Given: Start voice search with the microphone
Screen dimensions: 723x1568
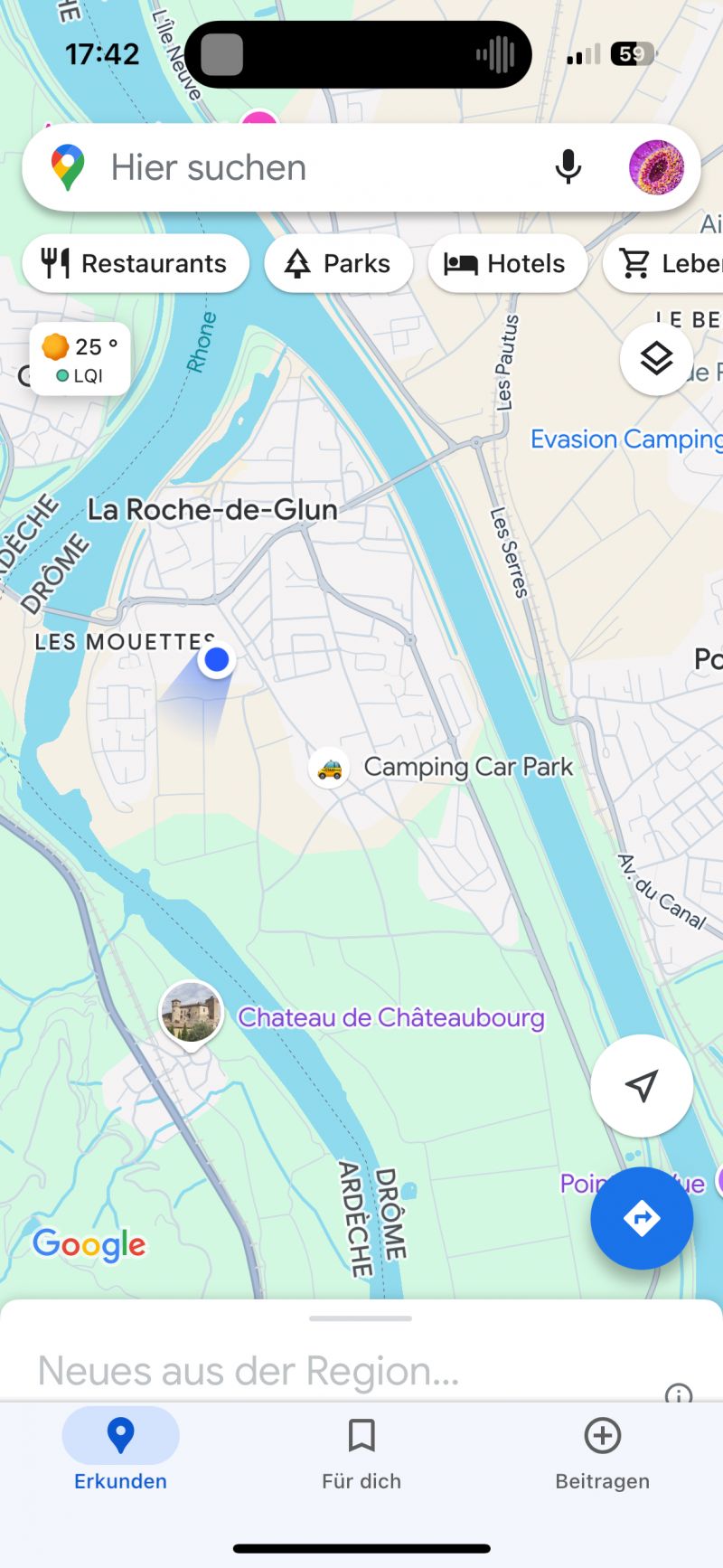Looking at the screenshot, I should pyautogui.click(x=568, y=168).
